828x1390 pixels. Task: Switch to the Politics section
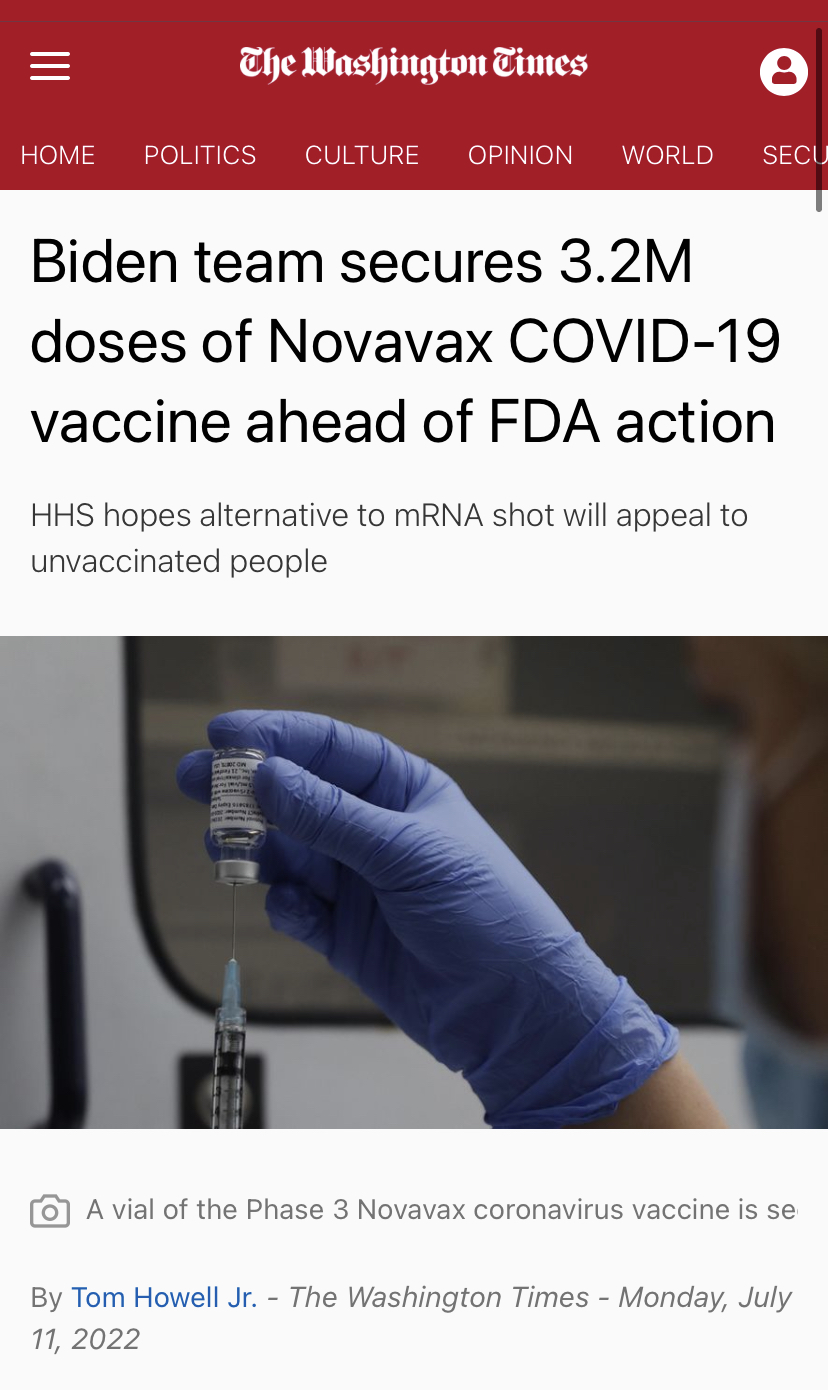pos(200,155)
